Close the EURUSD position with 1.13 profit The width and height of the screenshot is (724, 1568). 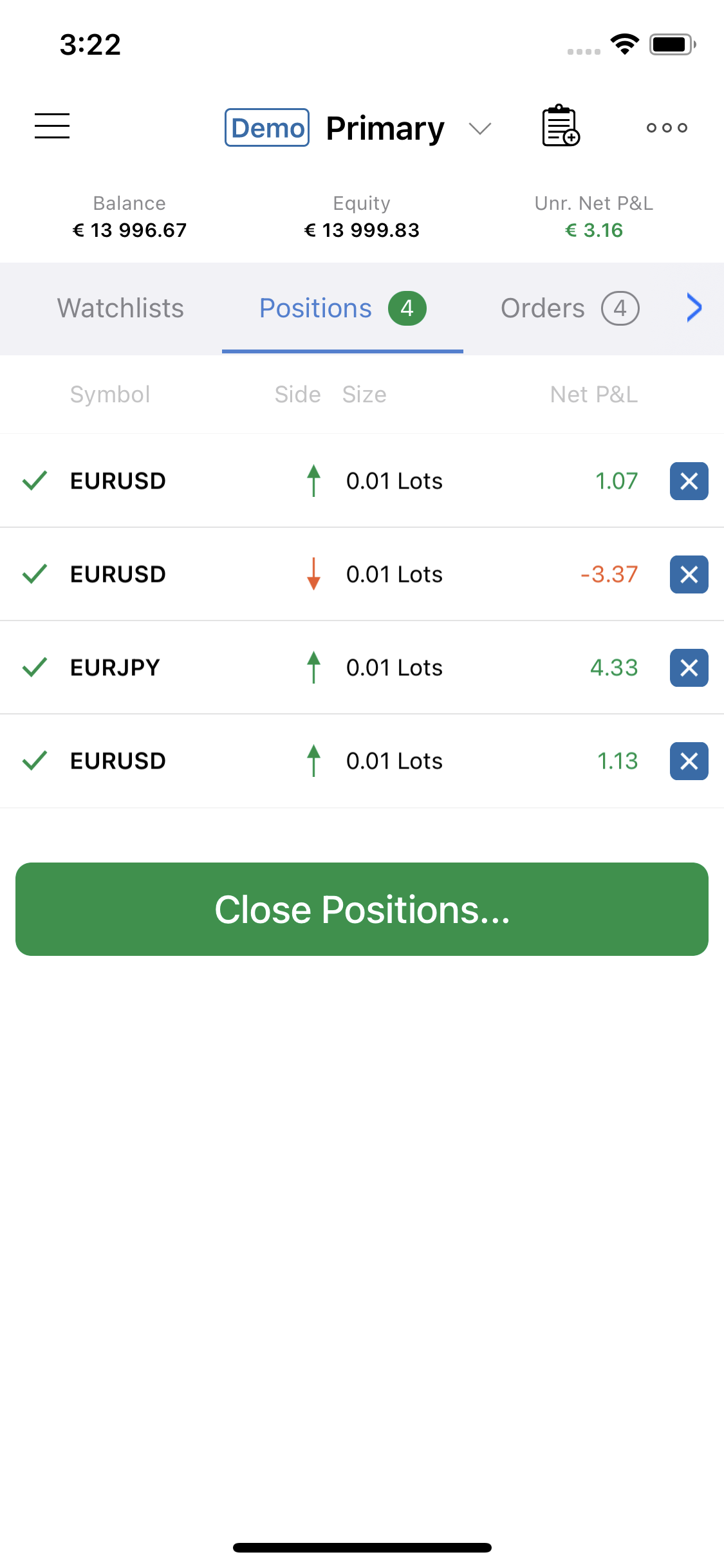pos(689,761)
